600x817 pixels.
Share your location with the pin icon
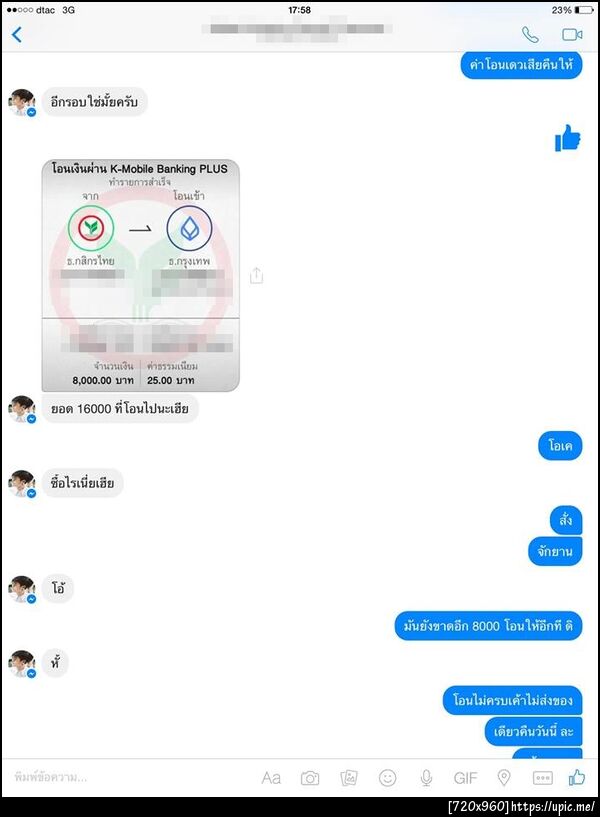504,778
